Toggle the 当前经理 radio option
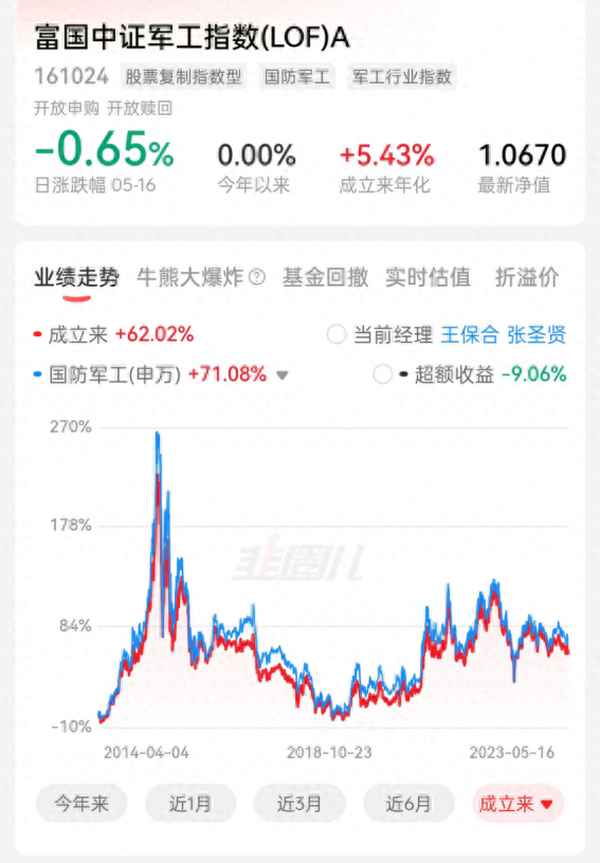600x863 pixels. click(337, 335)
